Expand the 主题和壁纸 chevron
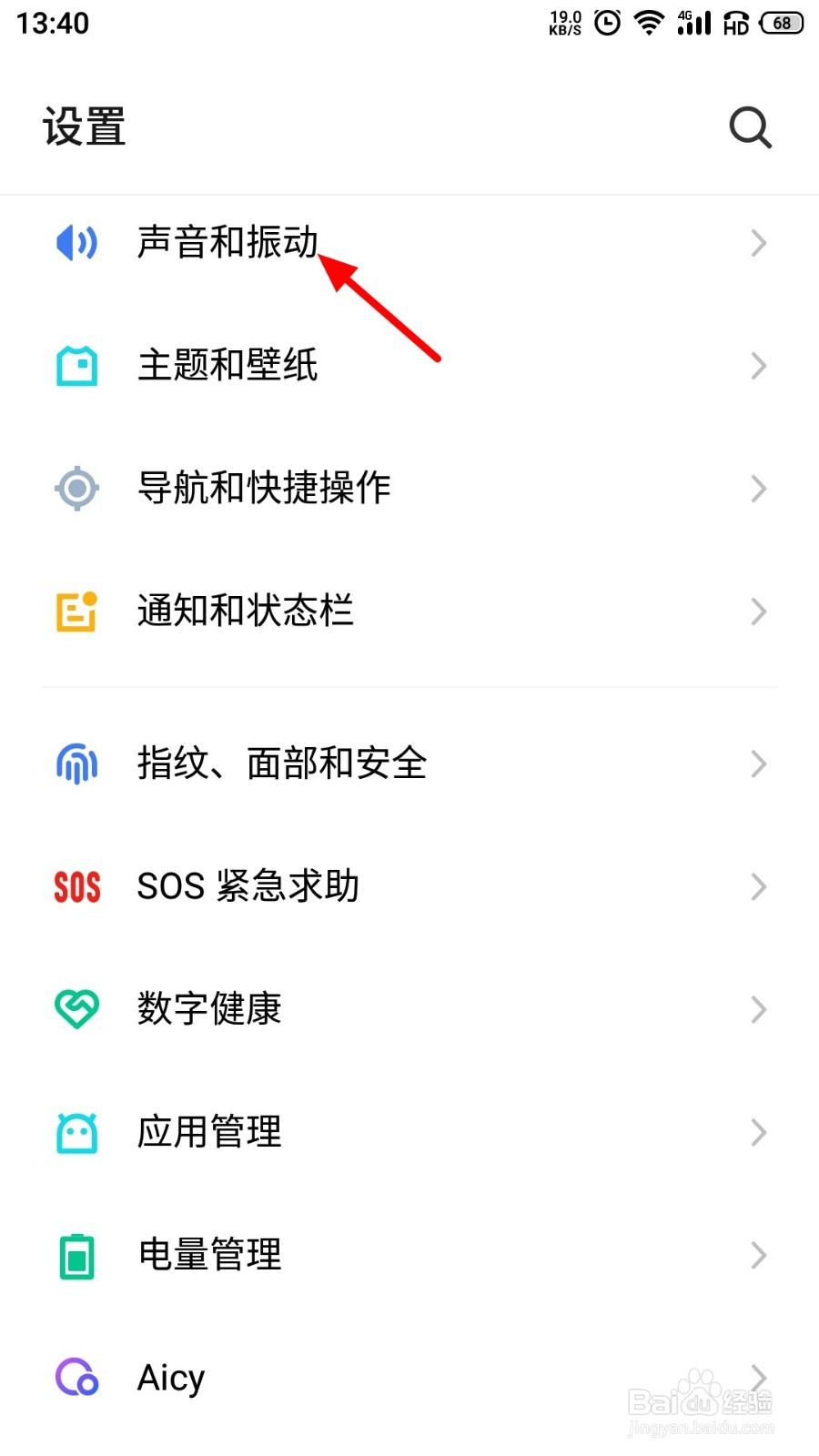The image size is (819, 1456). 758,366
